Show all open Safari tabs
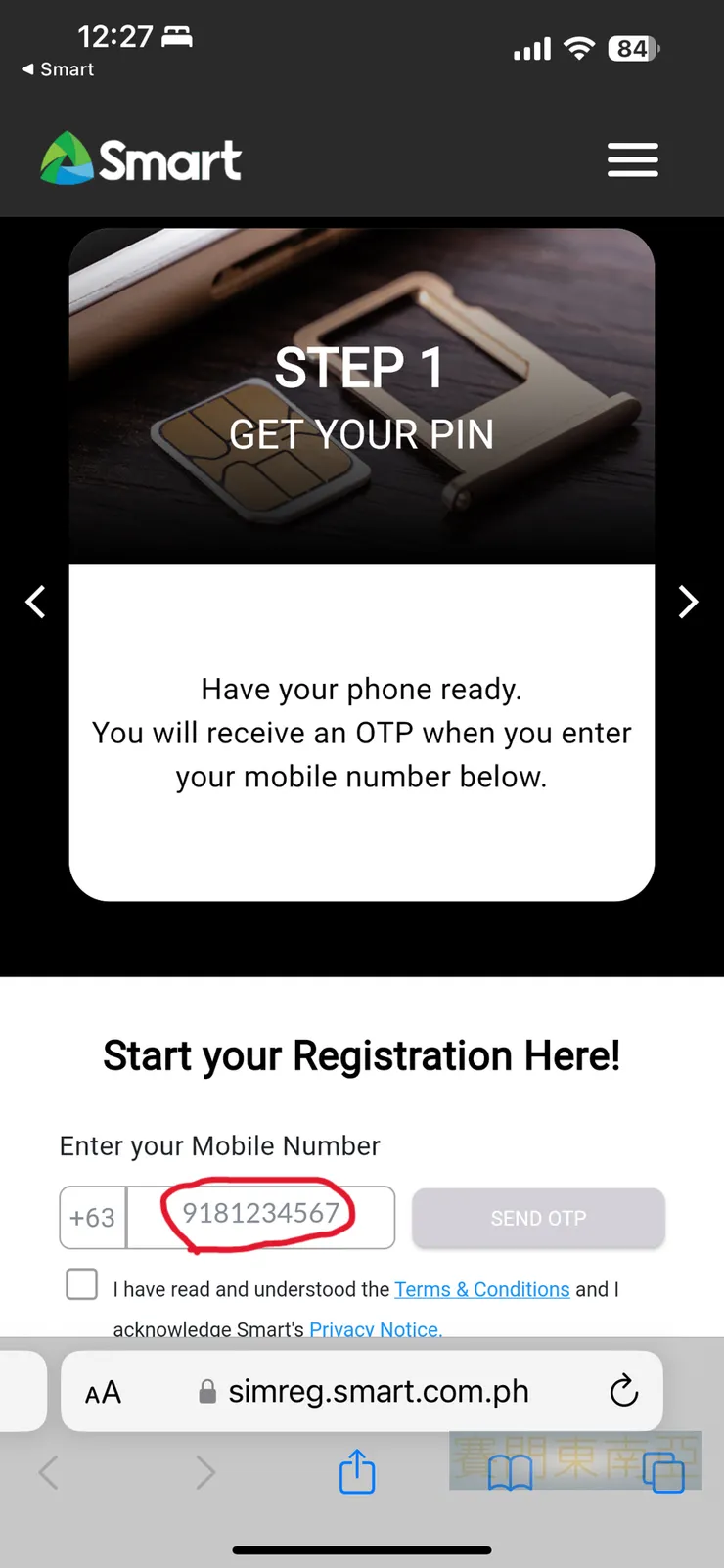The width and height of the screenshot is (724, 1568). (663, 1471)
